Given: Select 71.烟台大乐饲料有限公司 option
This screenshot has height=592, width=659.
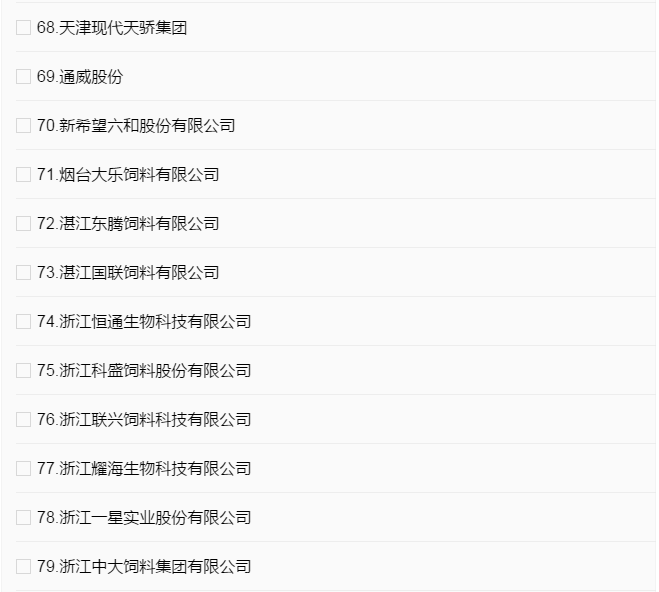Looking at the screenshot, I should coord(23,175).
